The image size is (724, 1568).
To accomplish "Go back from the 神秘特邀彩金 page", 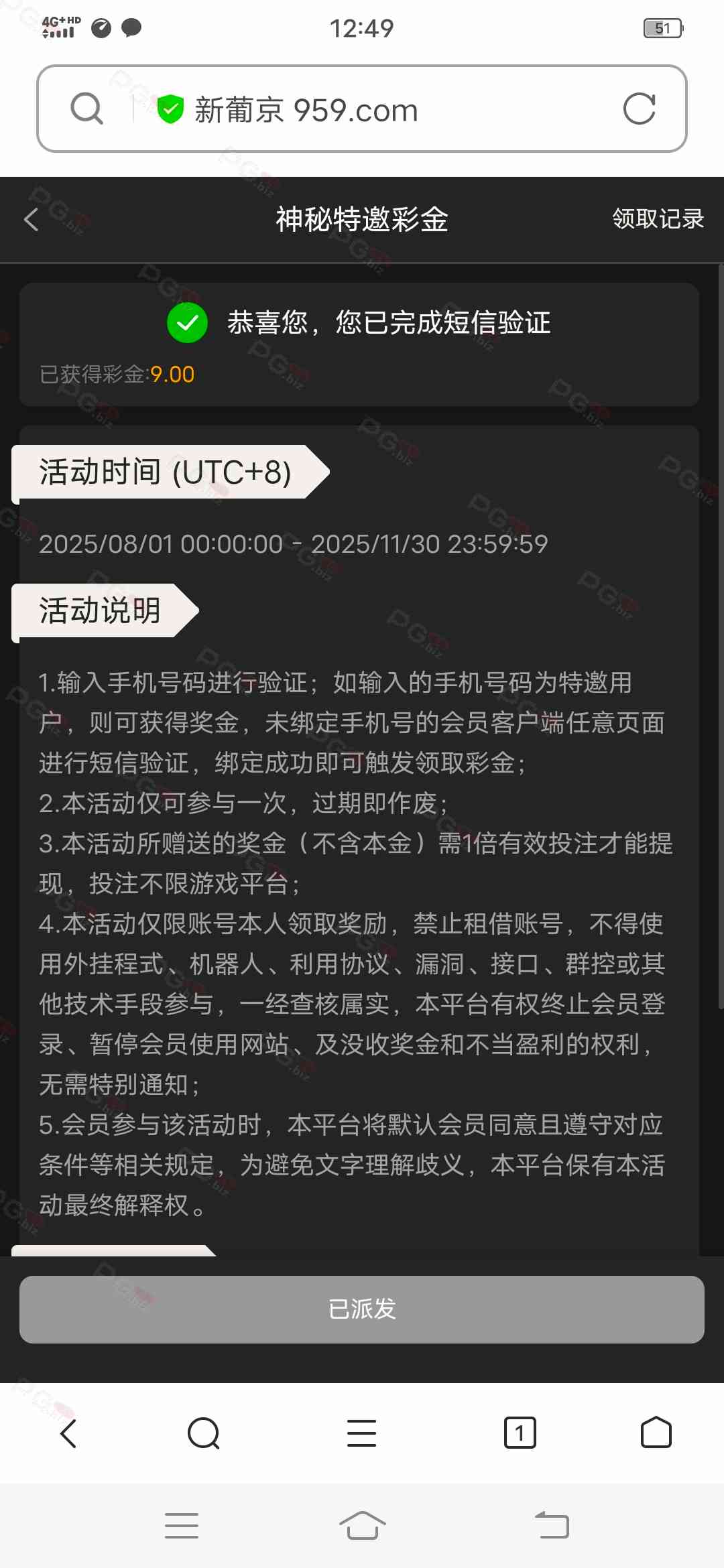I will click(32, 219).
